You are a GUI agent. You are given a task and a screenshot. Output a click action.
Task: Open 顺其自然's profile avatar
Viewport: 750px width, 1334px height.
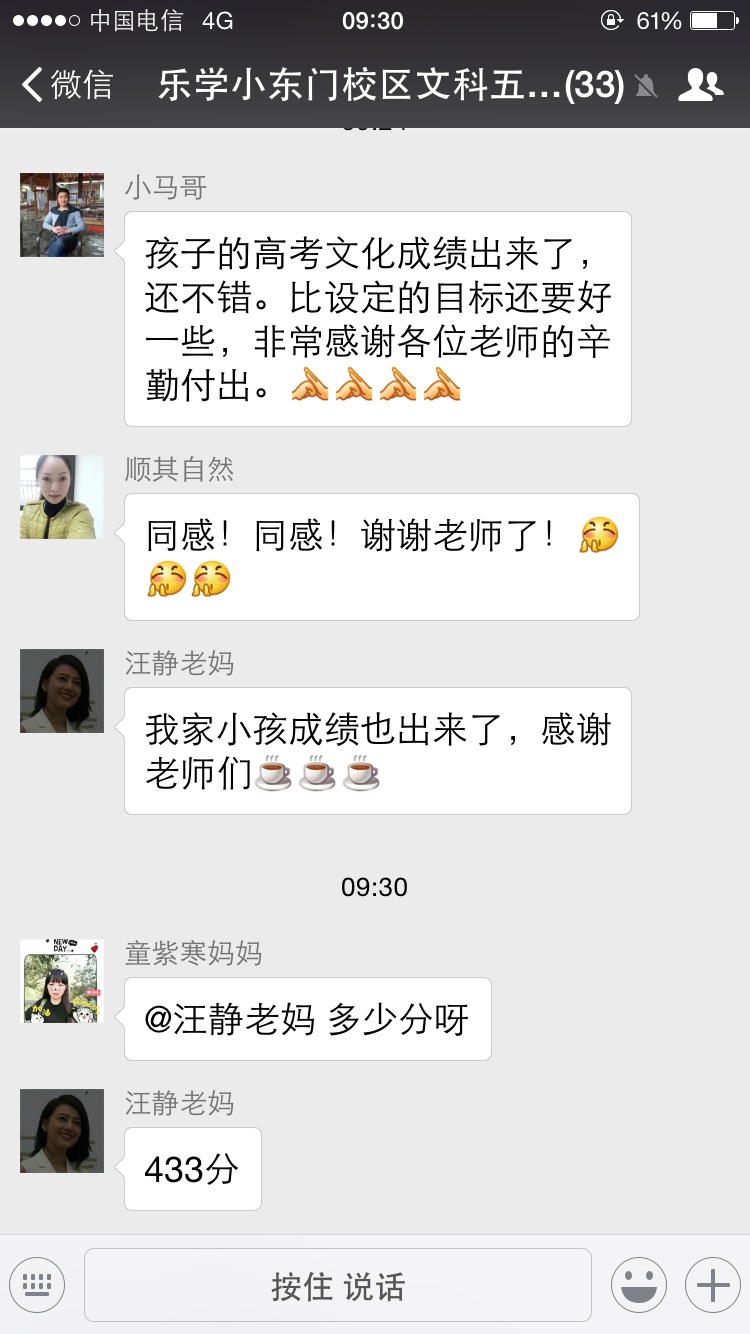pos(62,497)
